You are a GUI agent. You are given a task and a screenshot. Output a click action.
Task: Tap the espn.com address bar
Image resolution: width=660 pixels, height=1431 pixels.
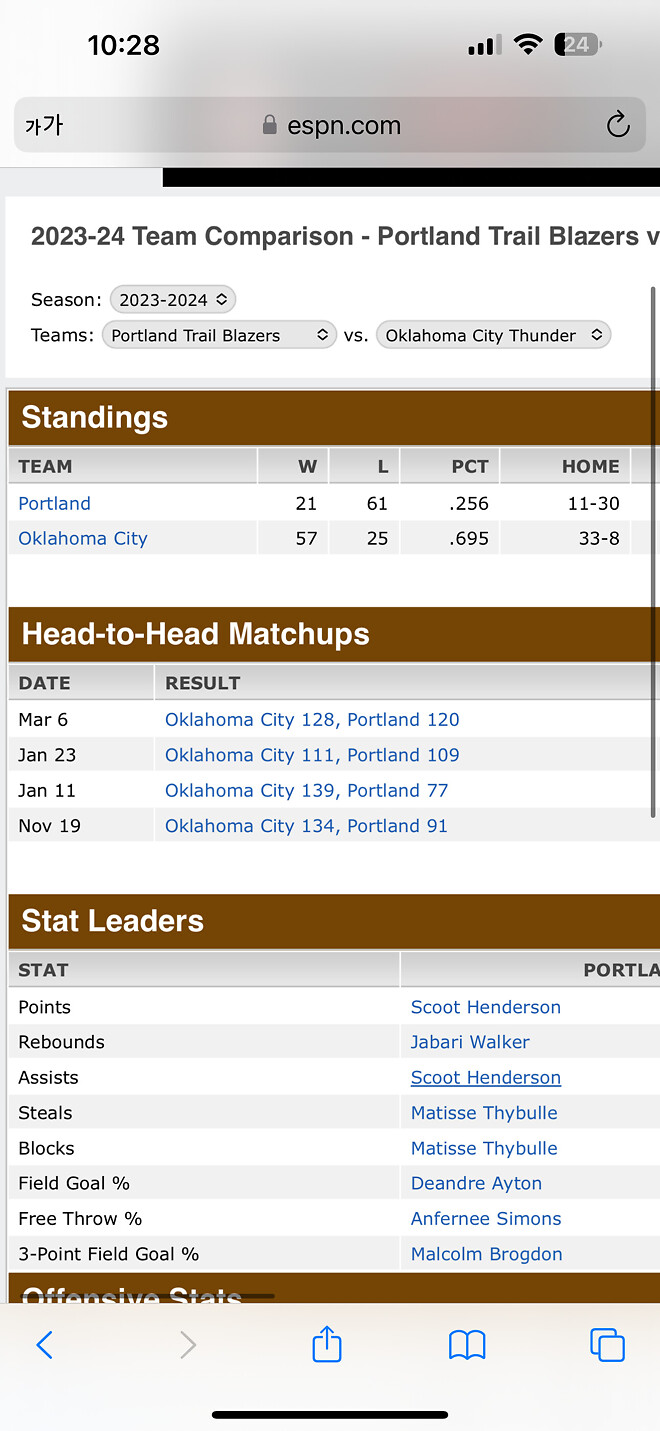[332, 125]
